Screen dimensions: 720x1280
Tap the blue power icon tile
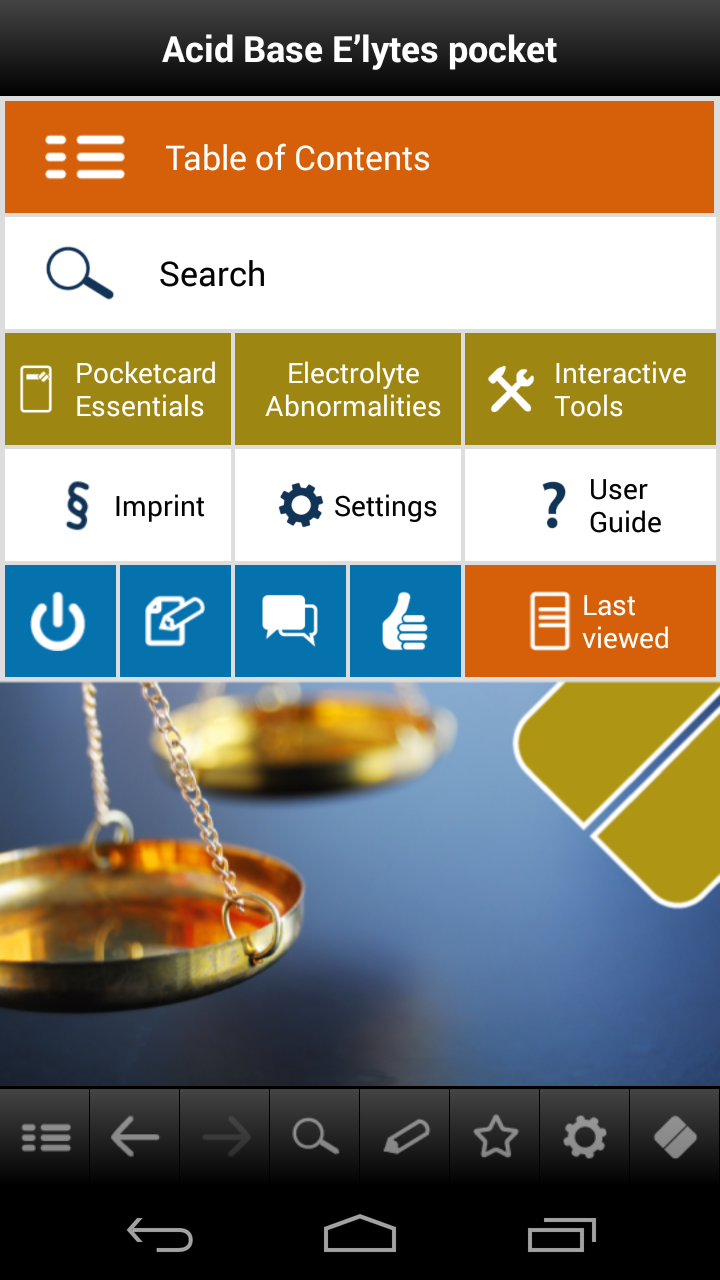60,622
